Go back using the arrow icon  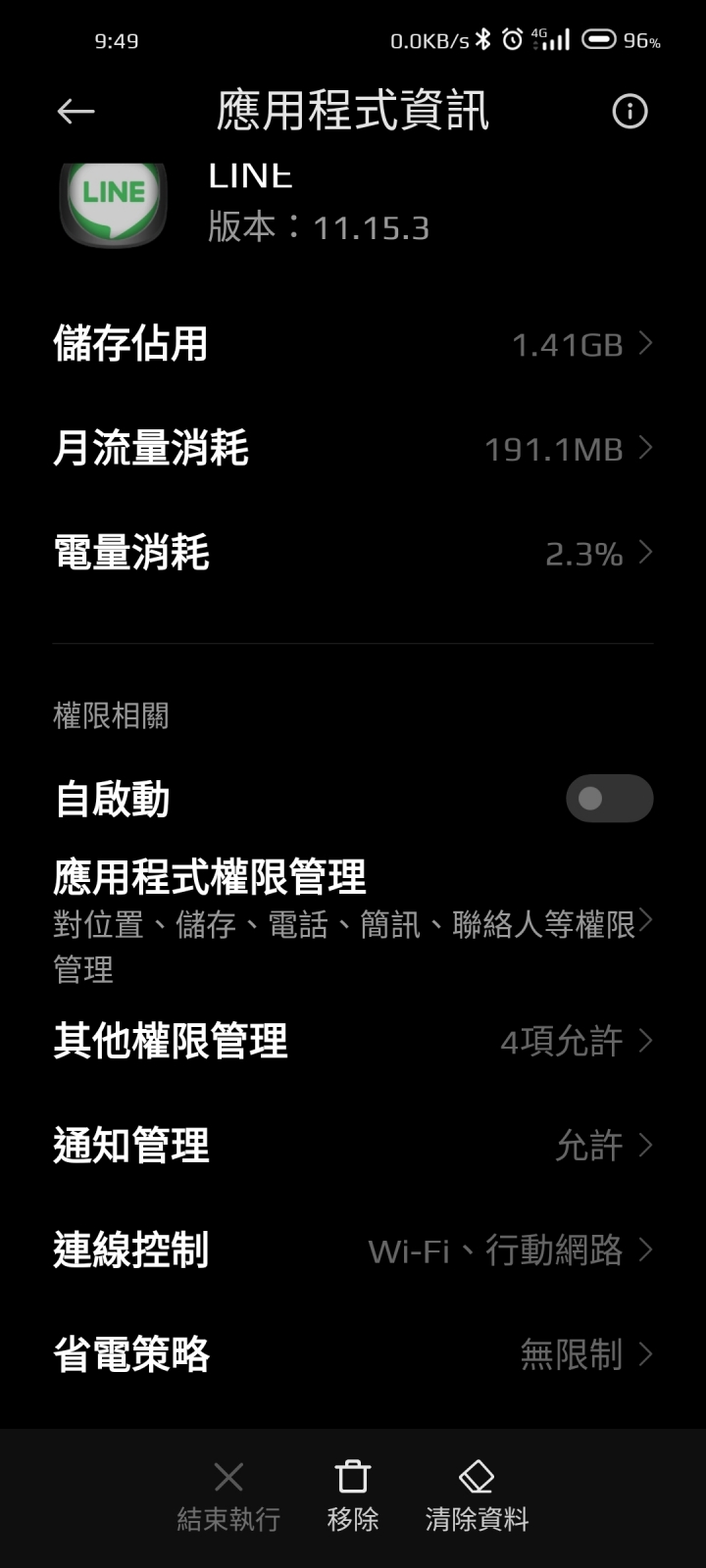(x=76, y=112)
